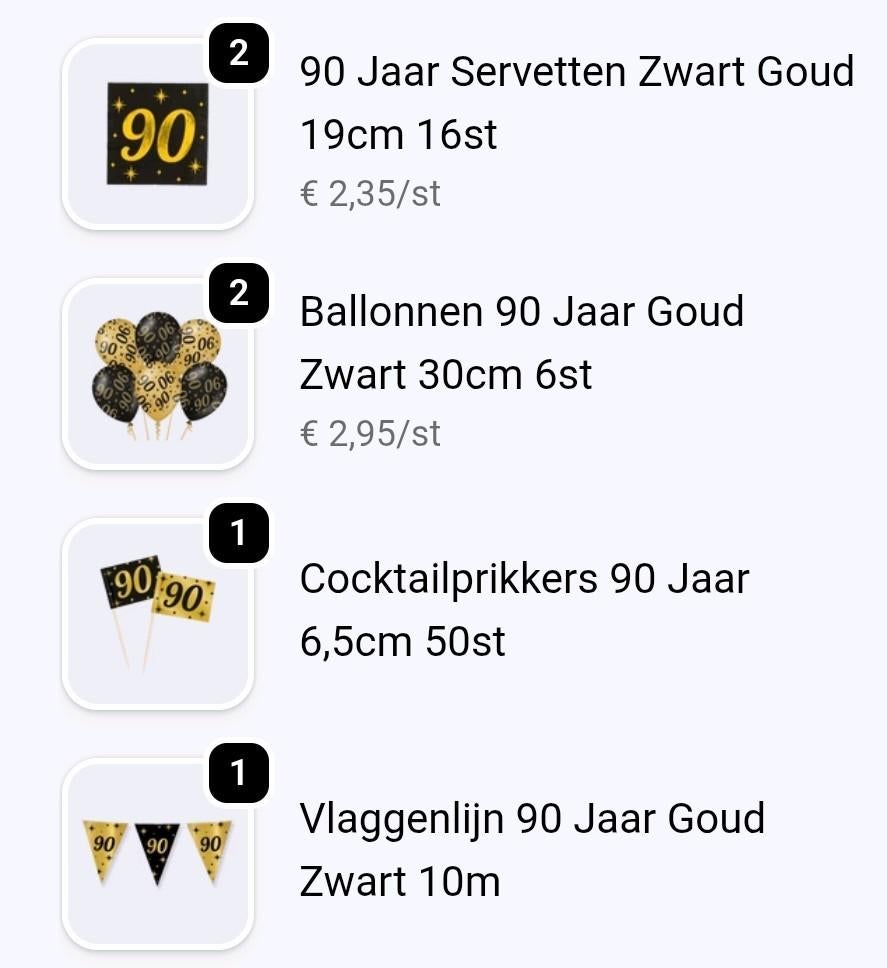887x968 pixels.
Task: Click the € 2,35/st price label
Action: pos(371,194)
